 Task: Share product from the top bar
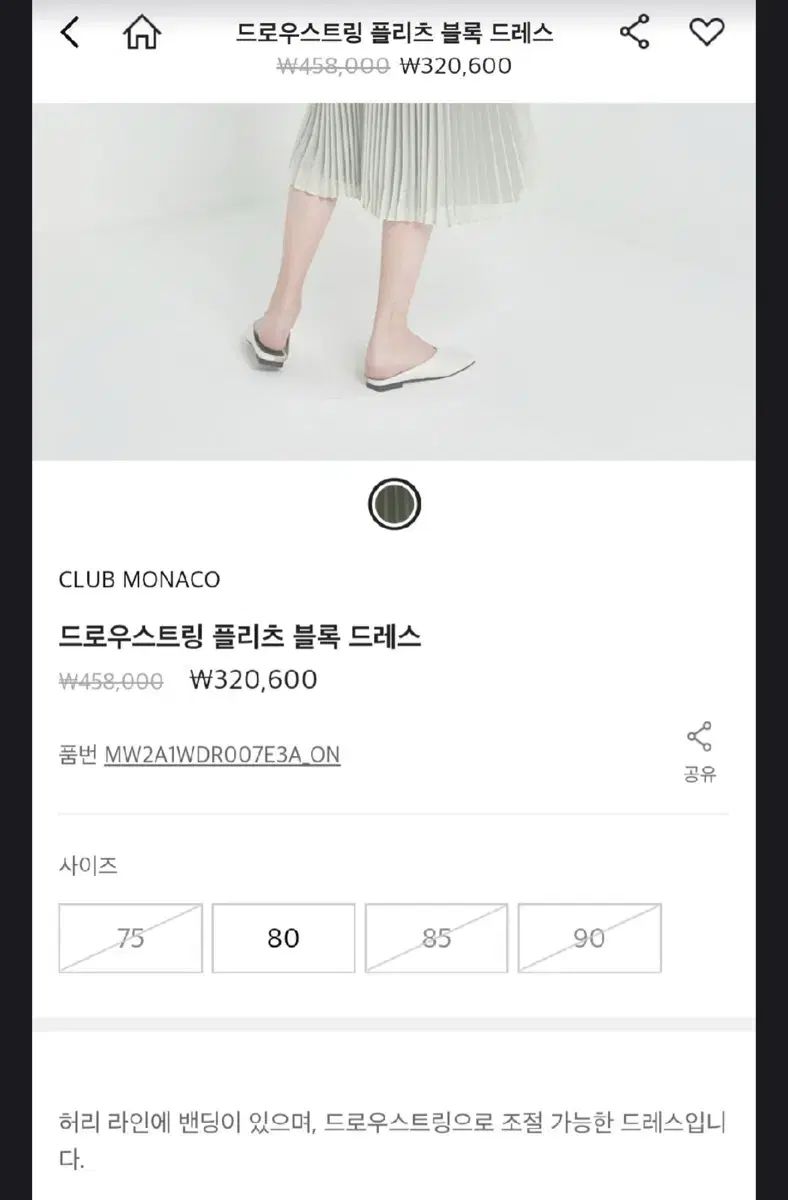pos(636,32)
